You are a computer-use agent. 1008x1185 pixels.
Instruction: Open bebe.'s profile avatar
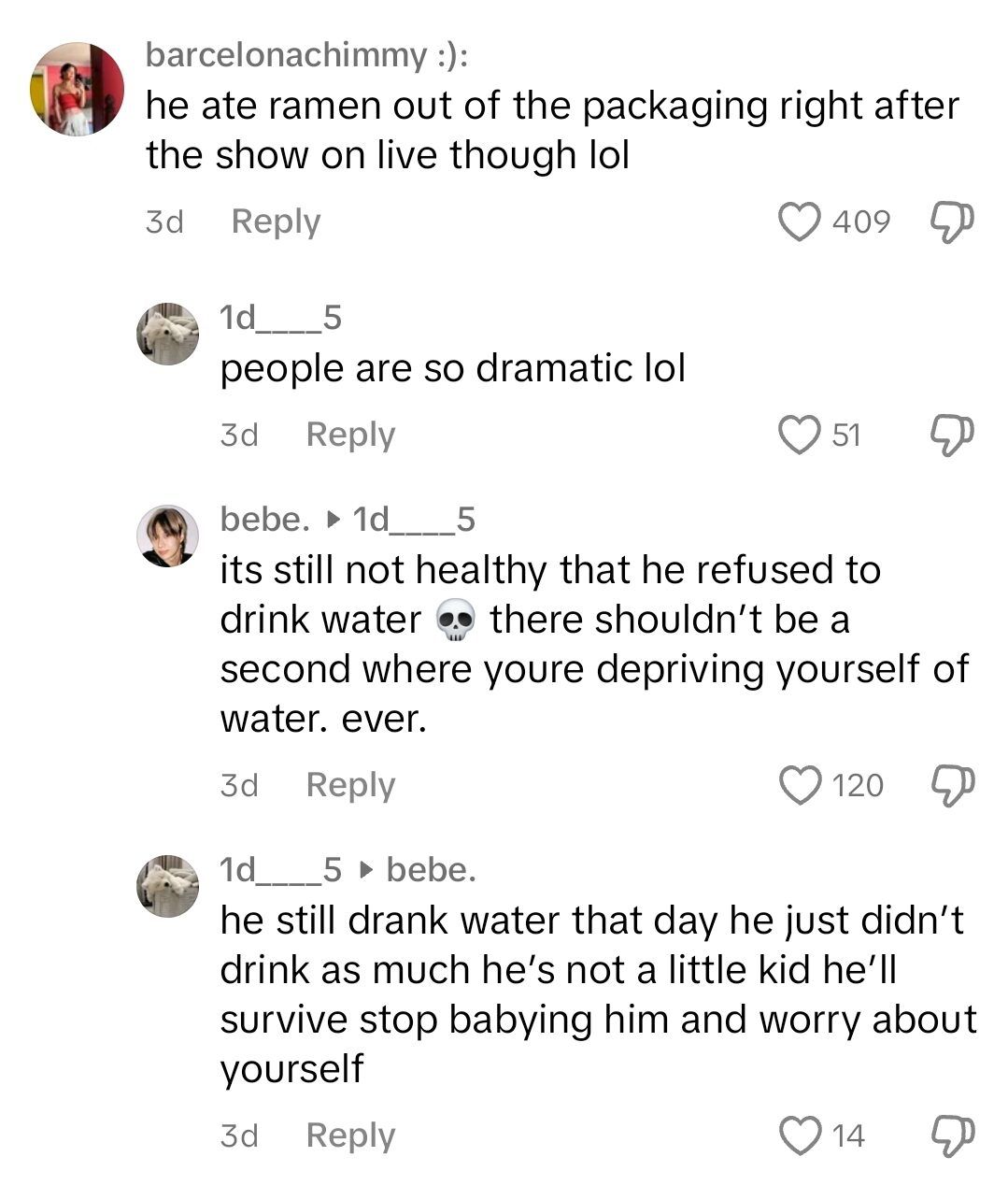click(168, 536)
